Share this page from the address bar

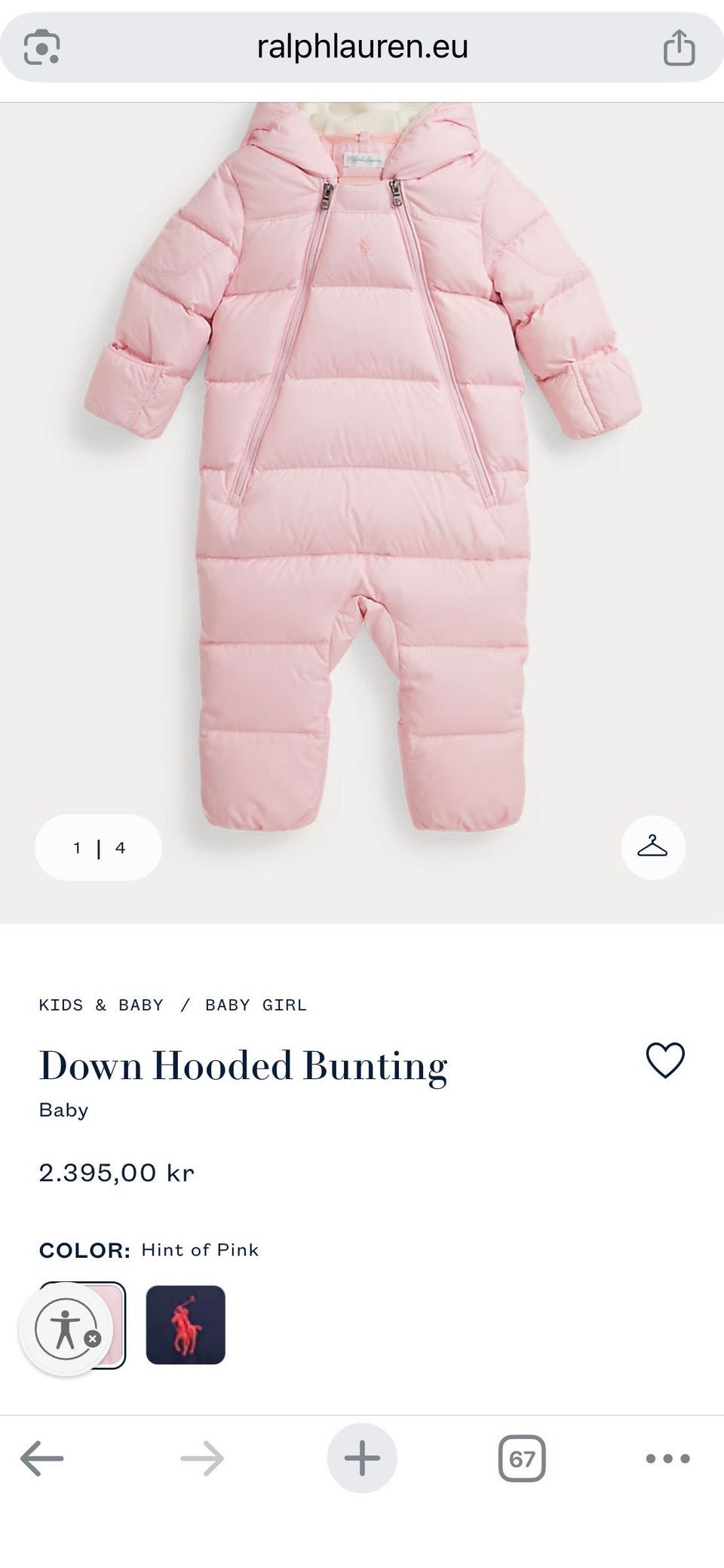click(x=679, y=48)
